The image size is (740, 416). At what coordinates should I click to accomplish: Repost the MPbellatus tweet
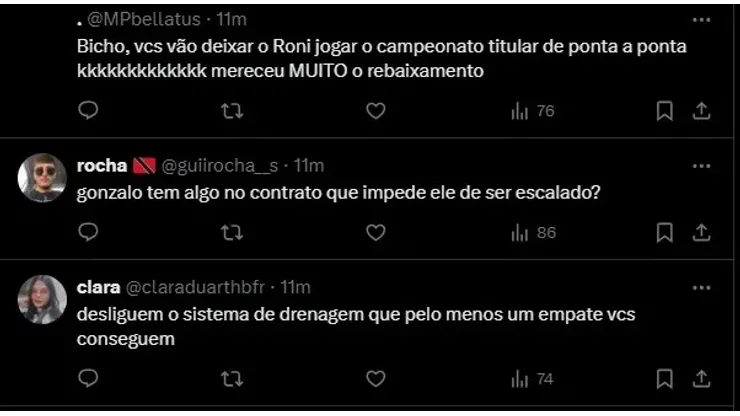click(232, 111)
